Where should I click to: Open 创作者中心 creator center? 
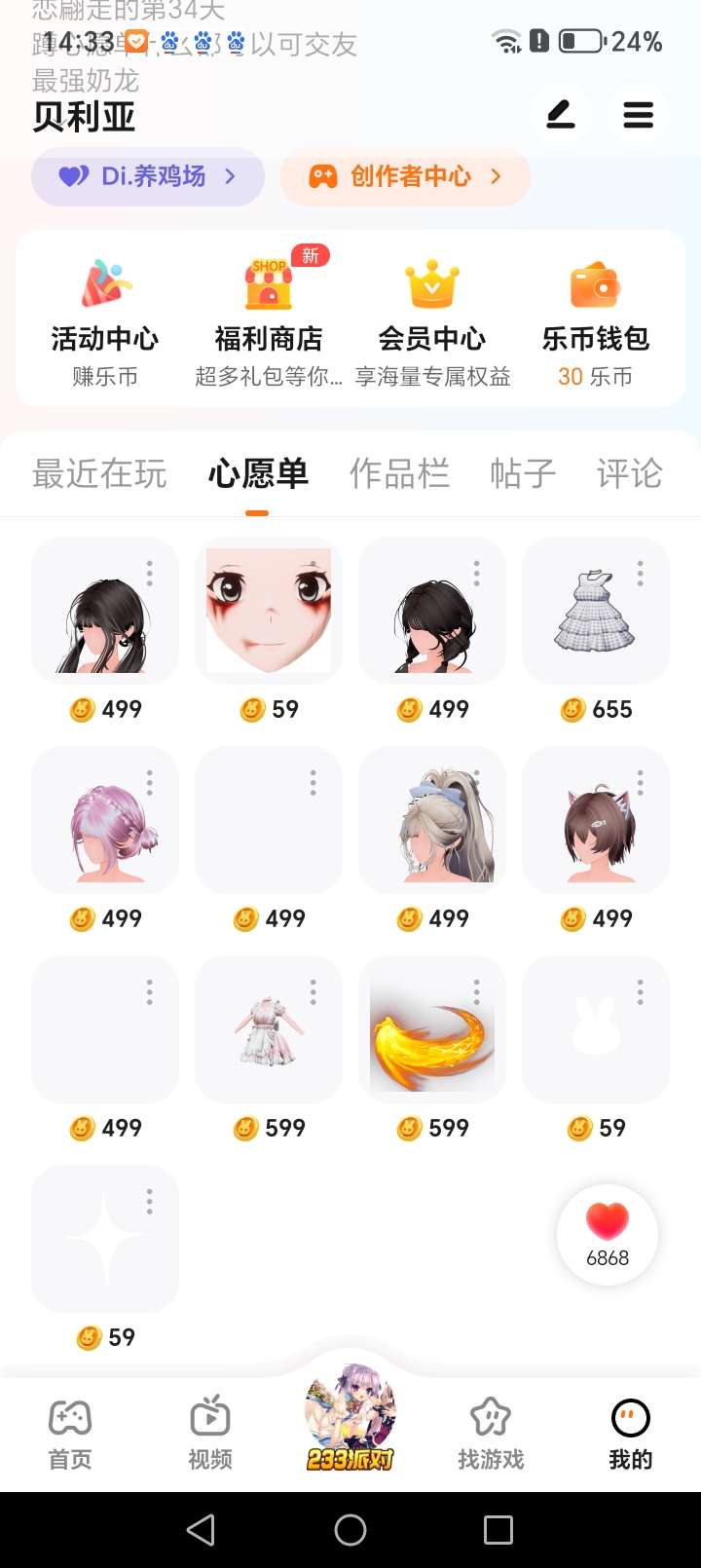[405, 176]
